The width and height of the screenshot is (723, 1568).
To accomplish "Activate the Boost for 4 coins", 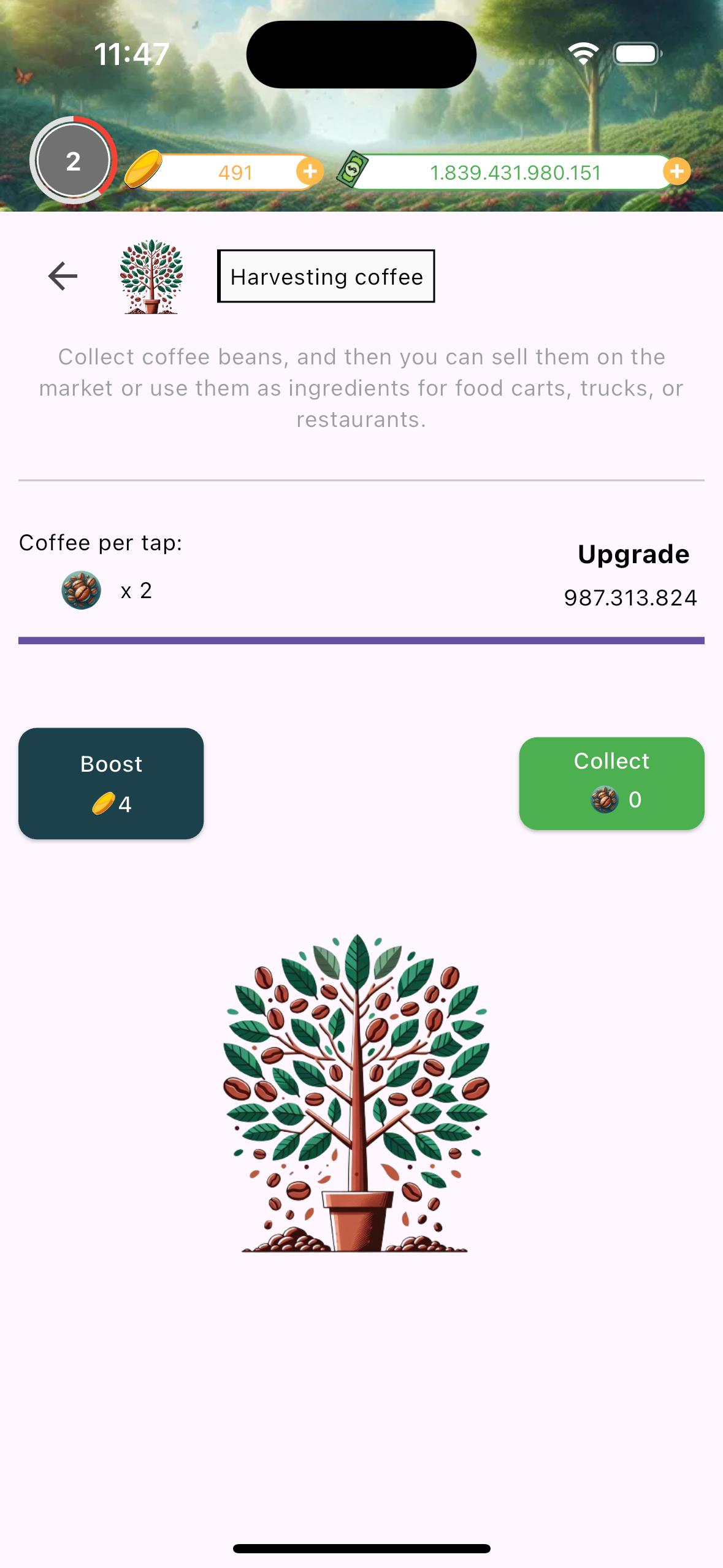I will [111, 783].
